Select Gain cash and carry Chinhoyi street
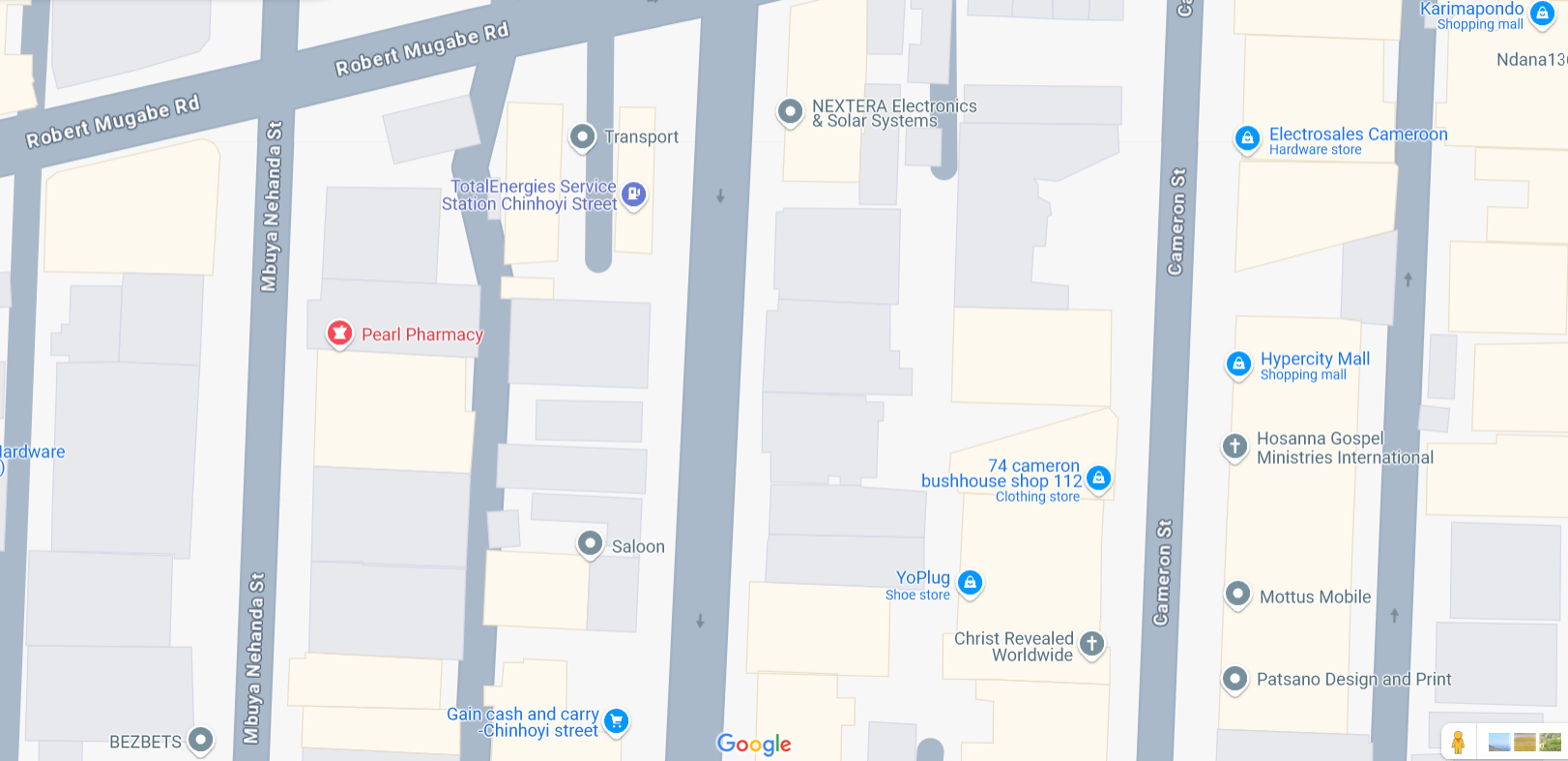The height and width of the screenshot is (761, 1568). click(616, 719)
